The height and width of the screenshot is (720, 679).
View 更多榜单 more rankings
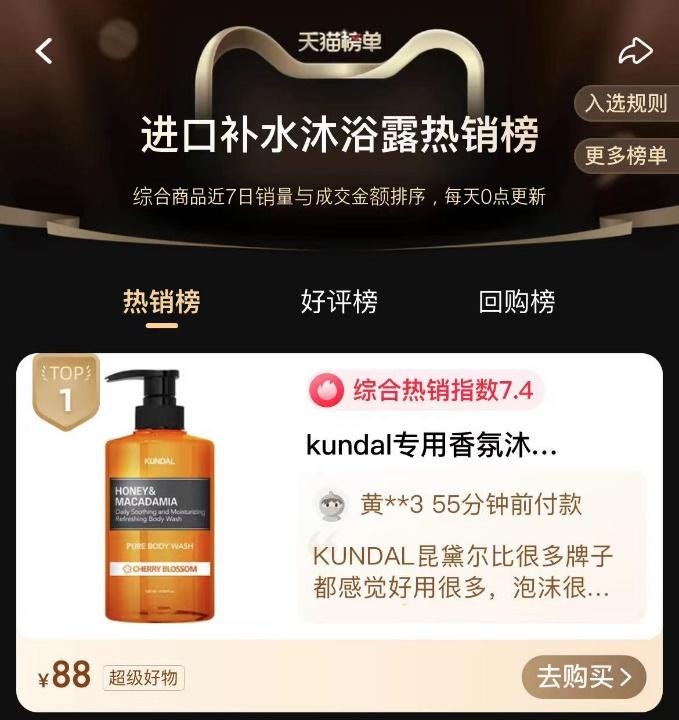pos(627,156)
